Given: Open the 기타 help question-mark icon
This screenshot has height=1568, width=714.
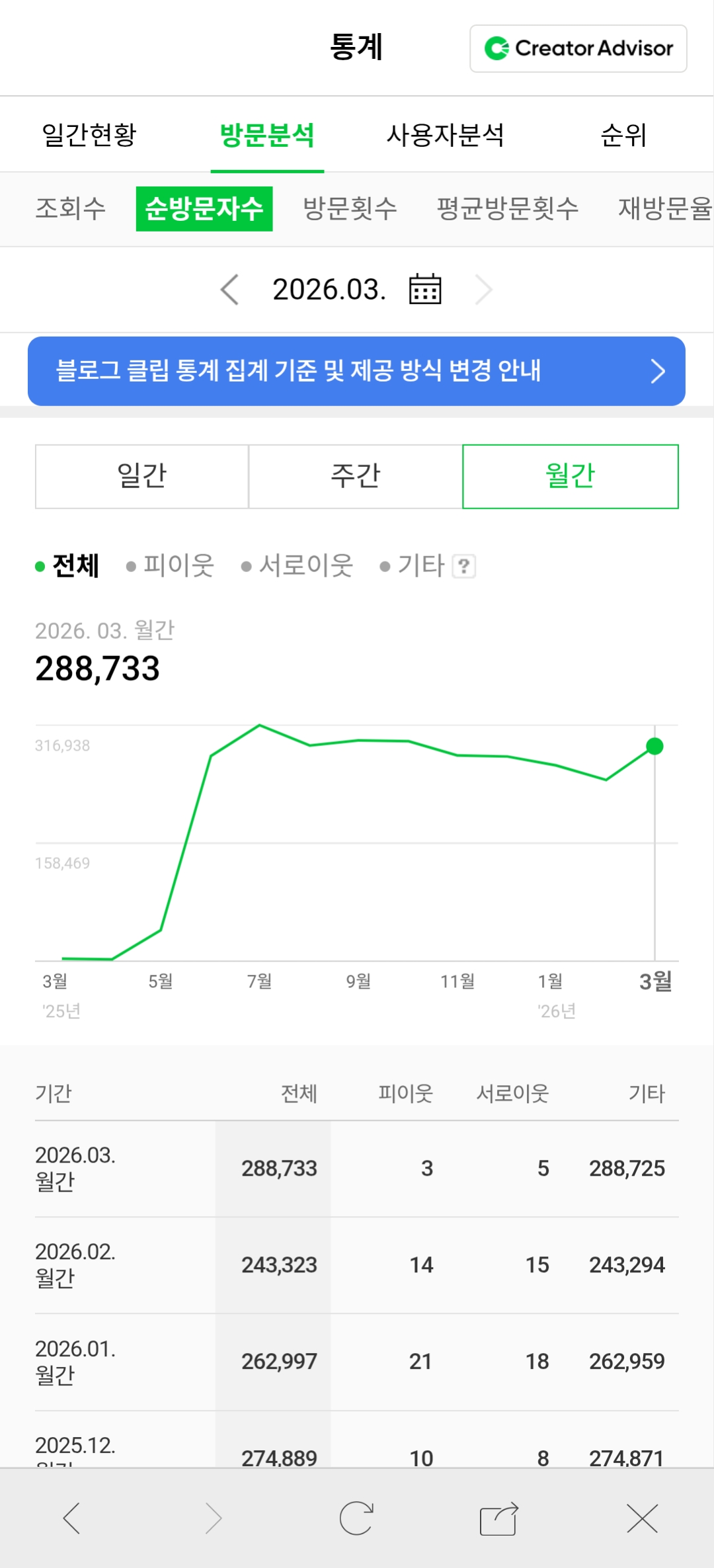Looking at the screenshot, I should point(465,567).
